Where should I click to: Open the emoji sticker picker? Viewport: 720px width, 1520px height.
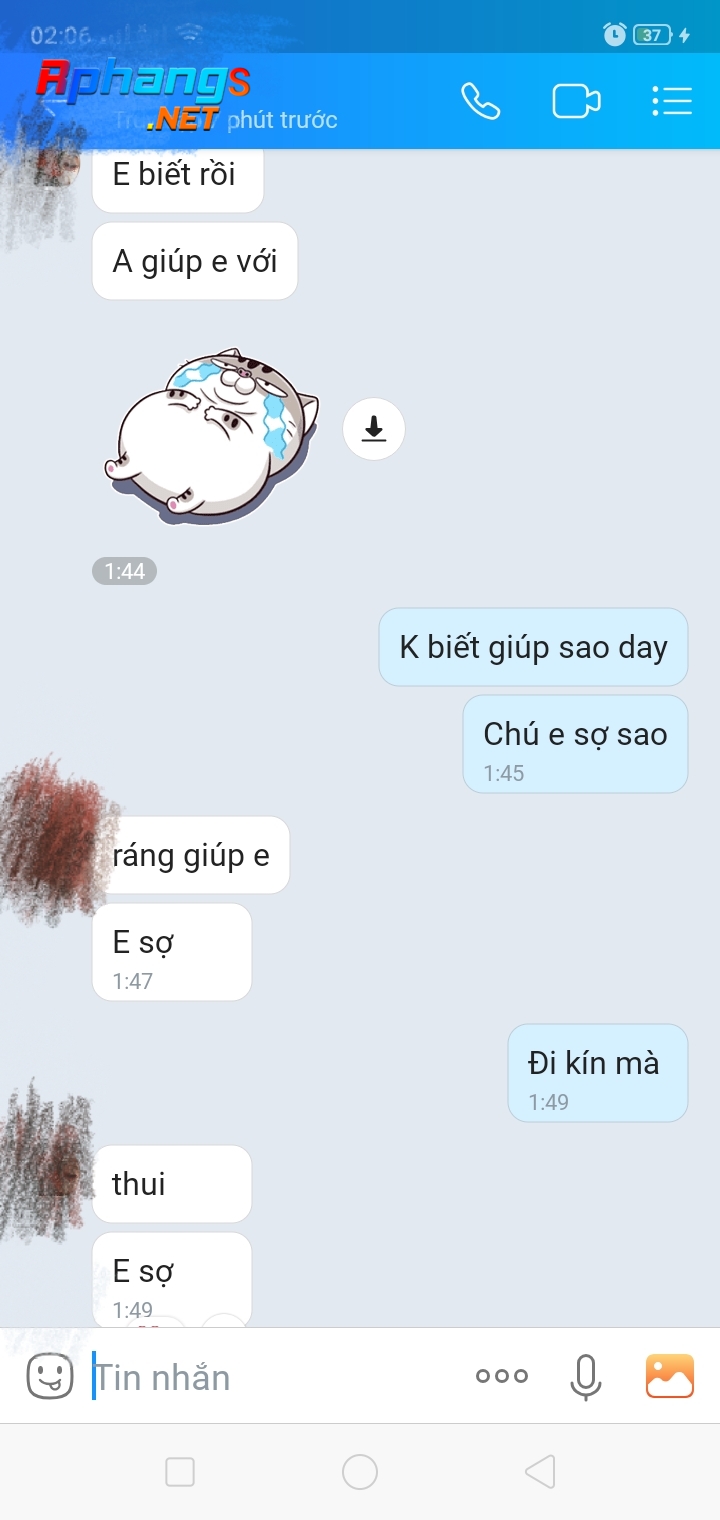[x=50, y=1376]
